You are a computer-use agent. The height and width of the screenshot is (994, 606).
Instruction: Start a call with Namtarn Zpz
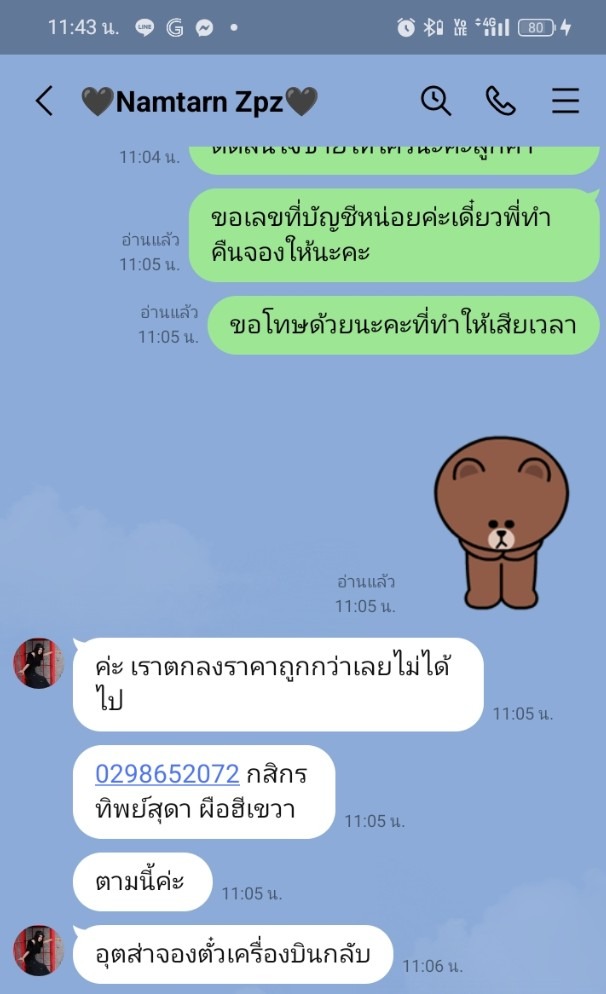(x=500, y=101)
